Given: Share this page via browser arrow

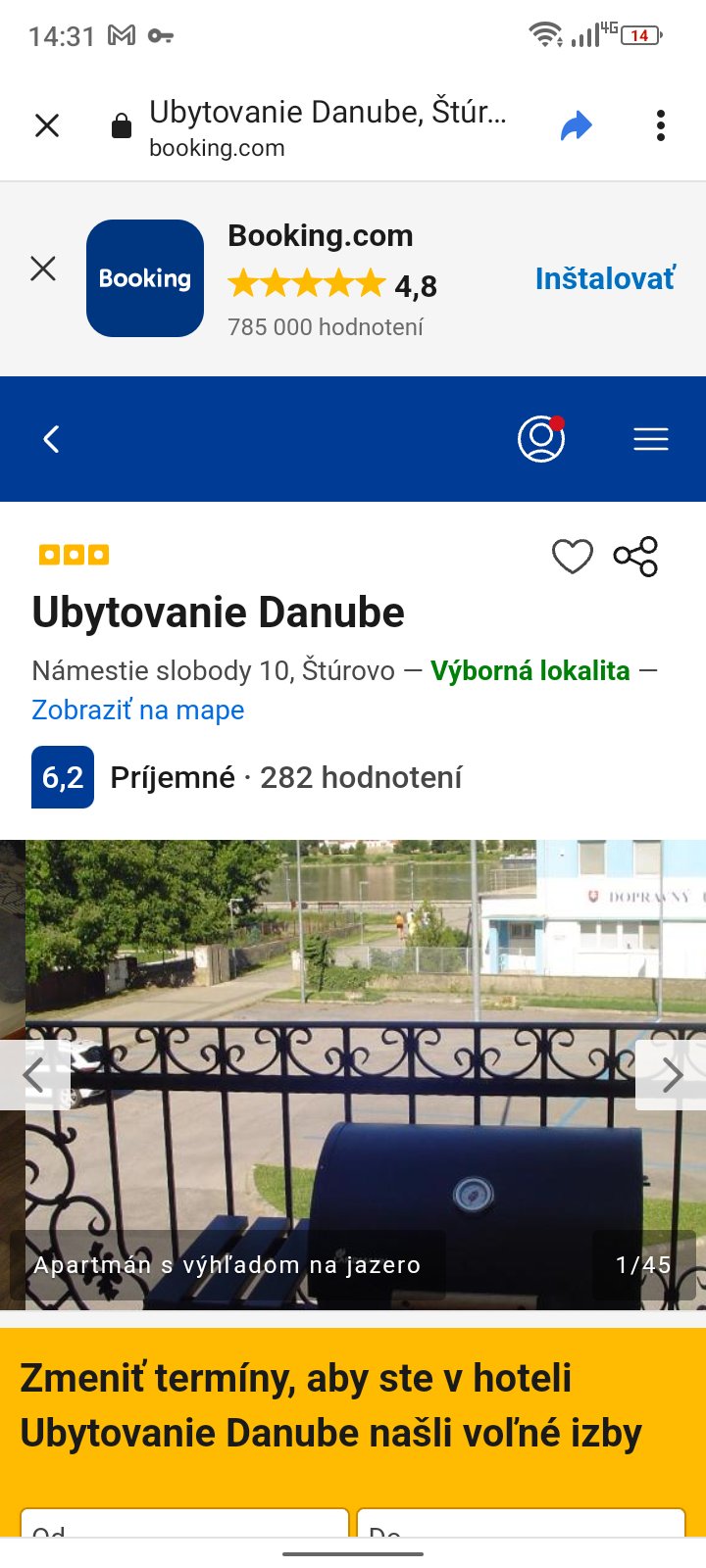Looking at the screenshot, I should pos(577,125).
